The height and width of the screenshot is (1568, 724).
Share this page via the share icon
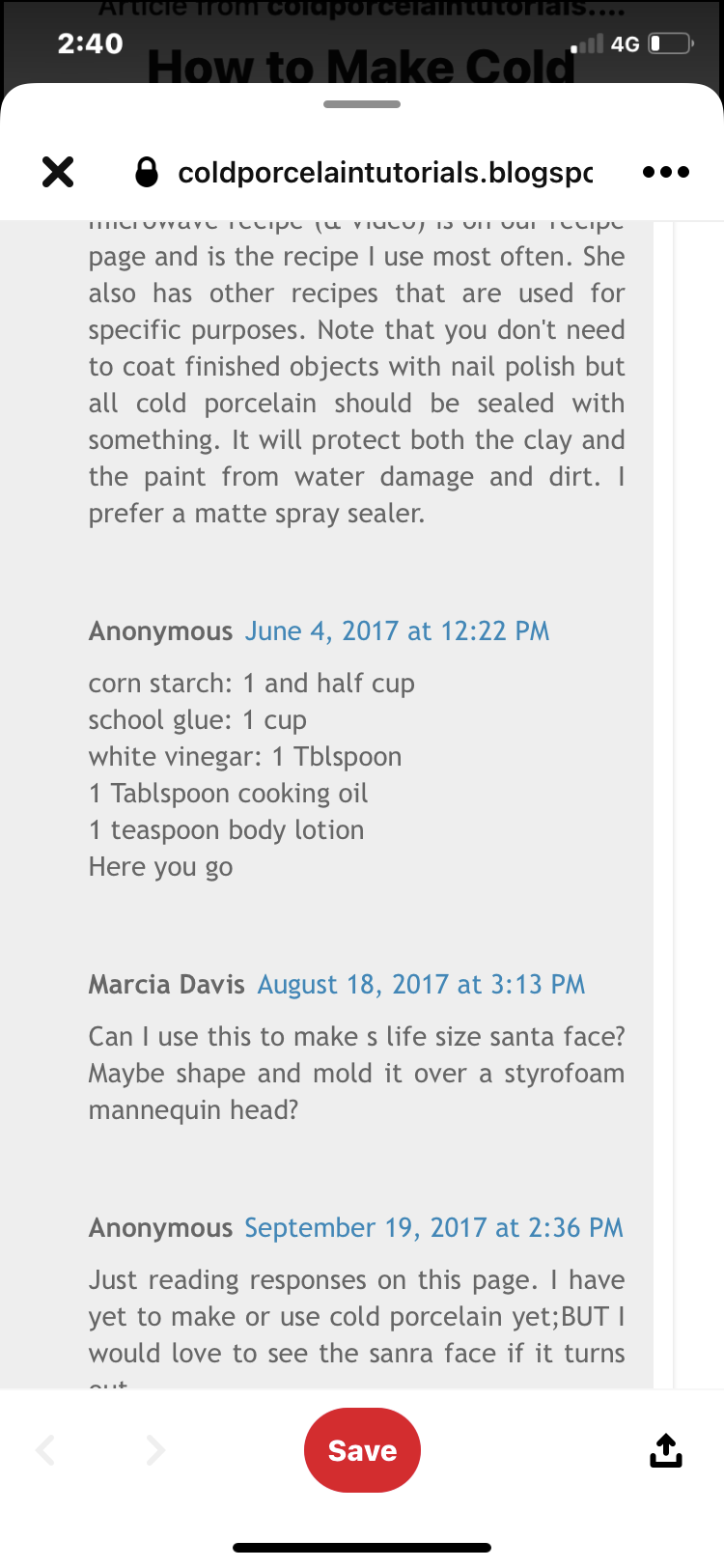click(666, 1450)
